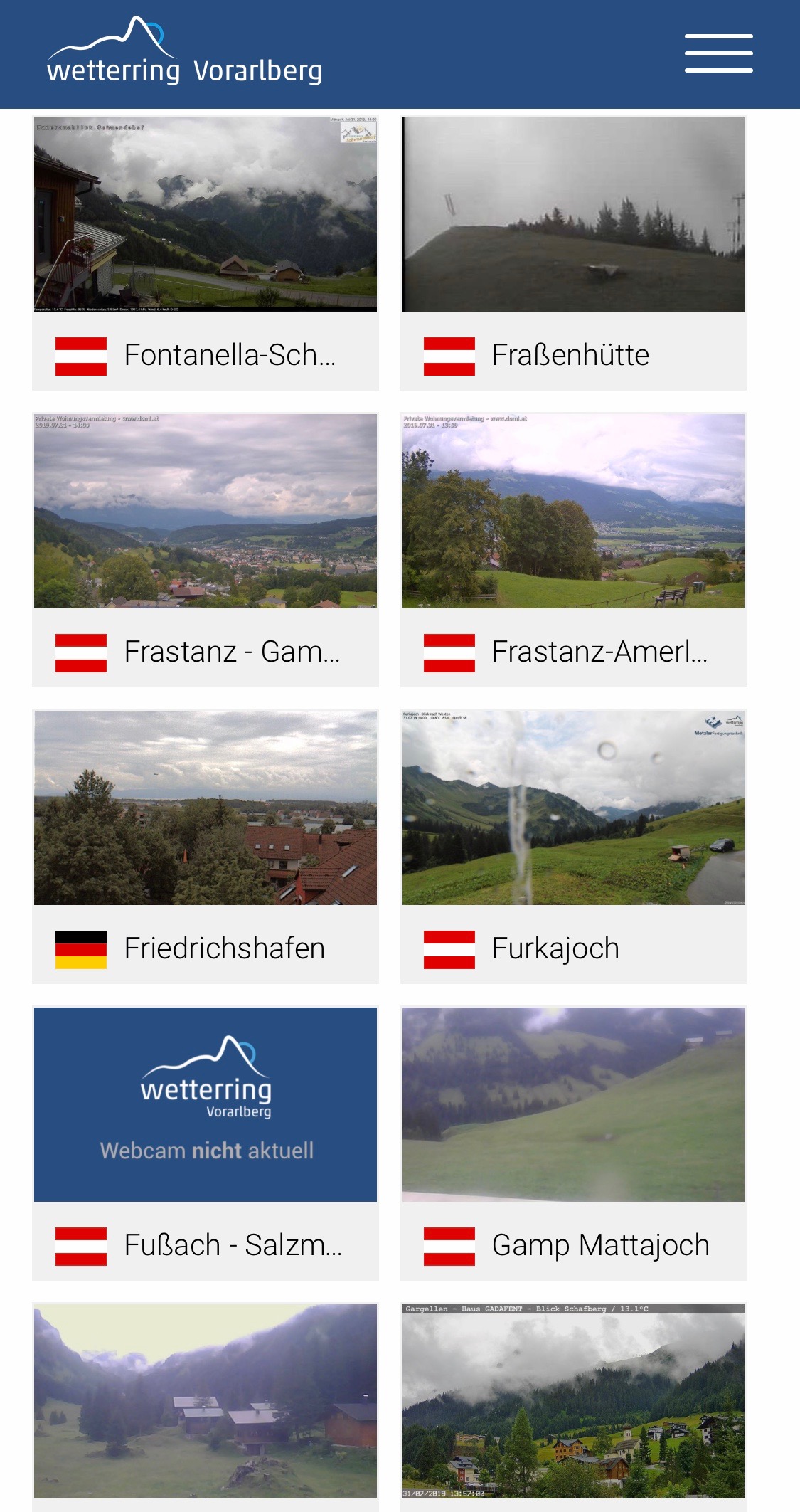View the Frastanz - Gam... webcam

click(206, 550)
